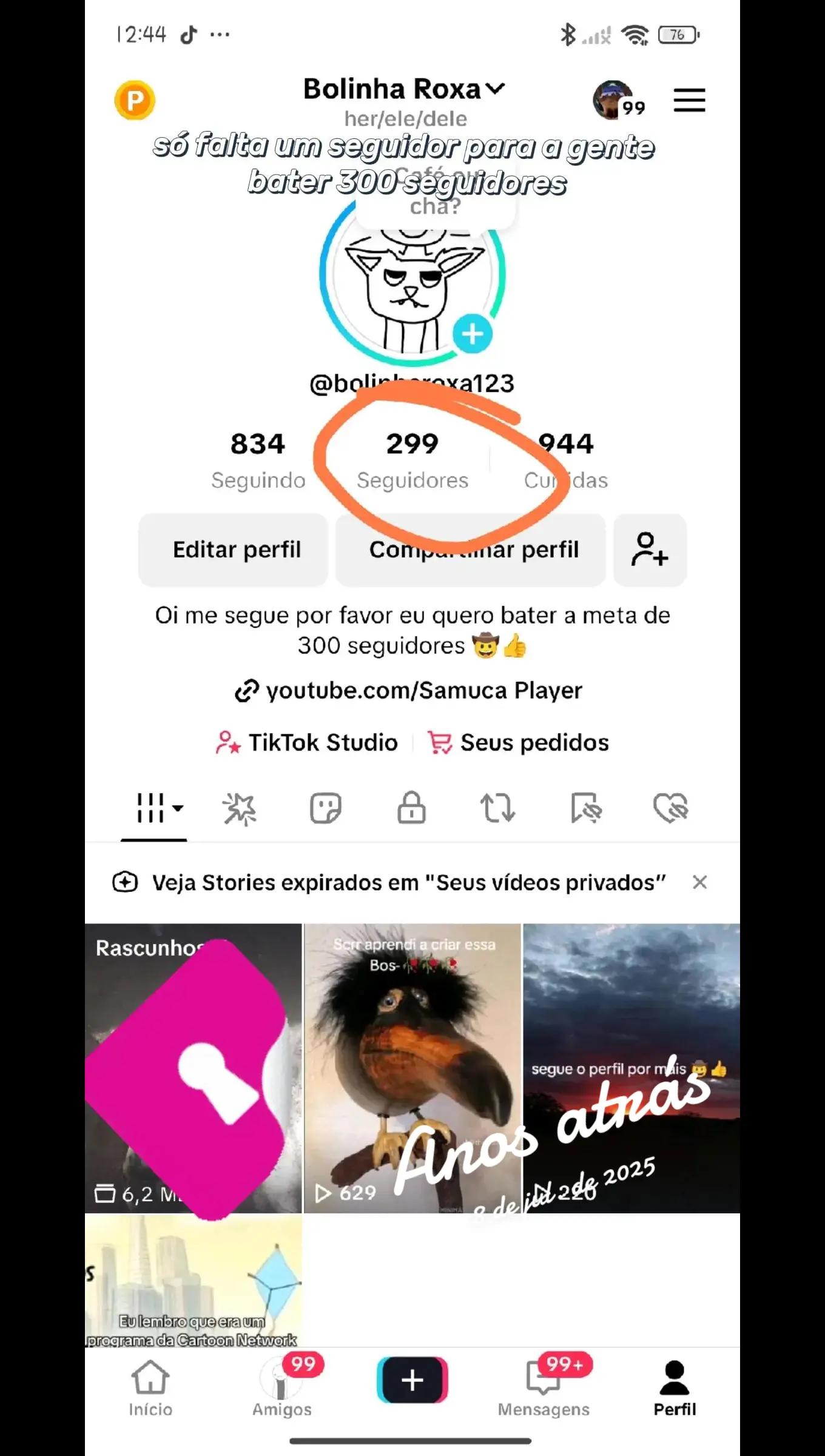Open the youtube.com/Samuca Player link
Viewport: 825px width, 1456px height.
(409, 690)
